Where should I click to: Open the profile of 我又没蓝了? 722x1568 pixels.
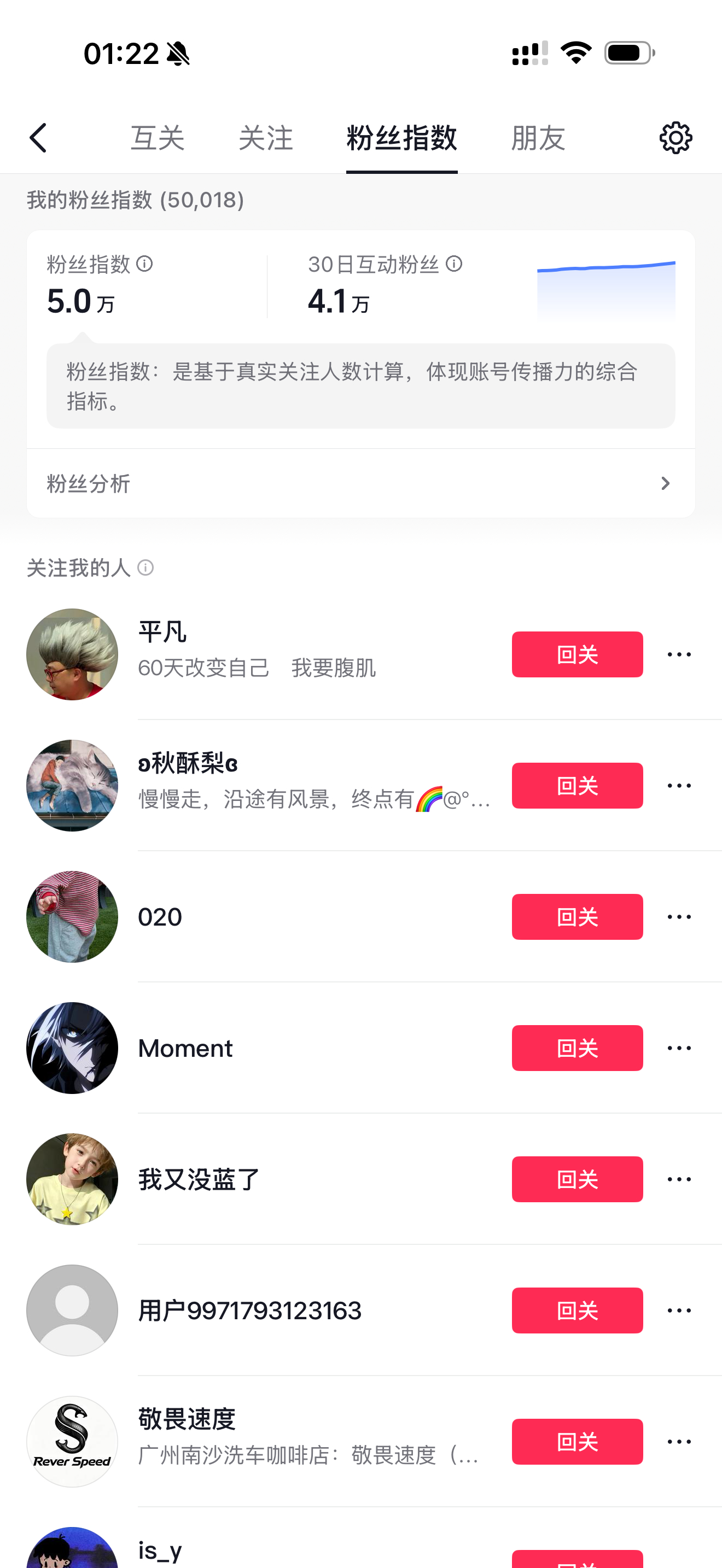(199, 1180)
